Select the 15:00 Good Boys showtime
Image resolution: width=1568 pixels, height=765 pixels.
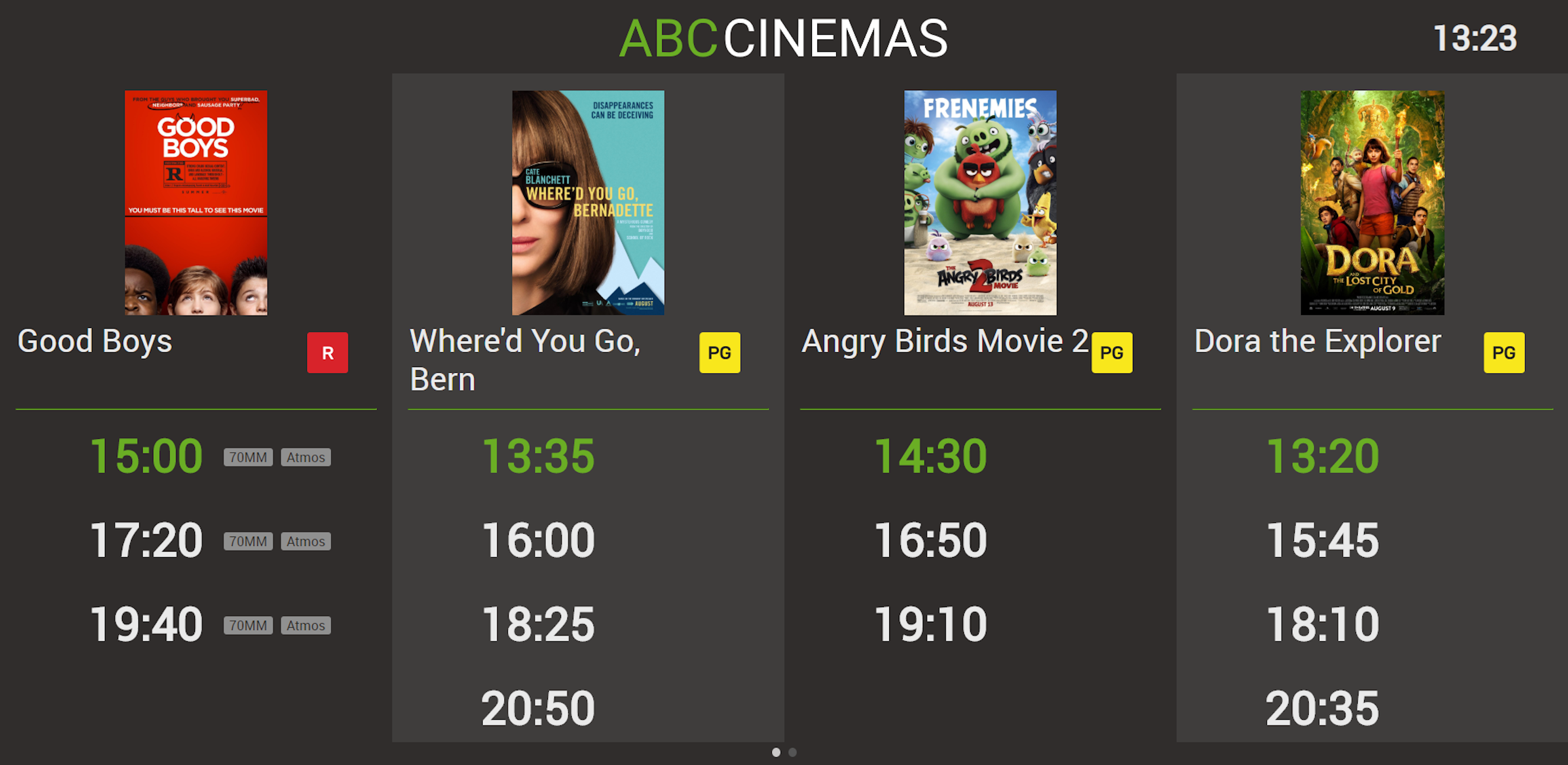point(146,456)
